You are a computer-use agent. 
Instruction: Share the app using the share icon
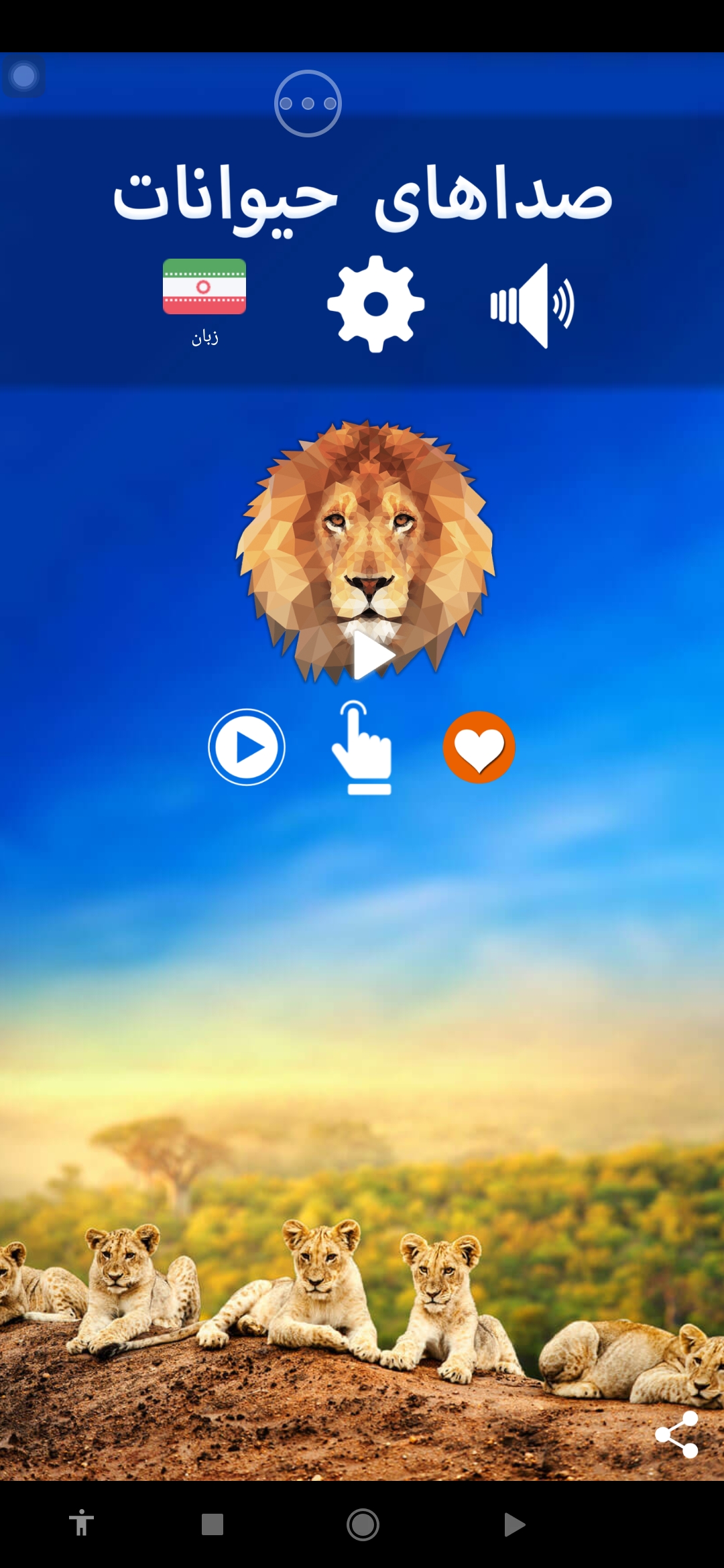tap(676, 1434)
